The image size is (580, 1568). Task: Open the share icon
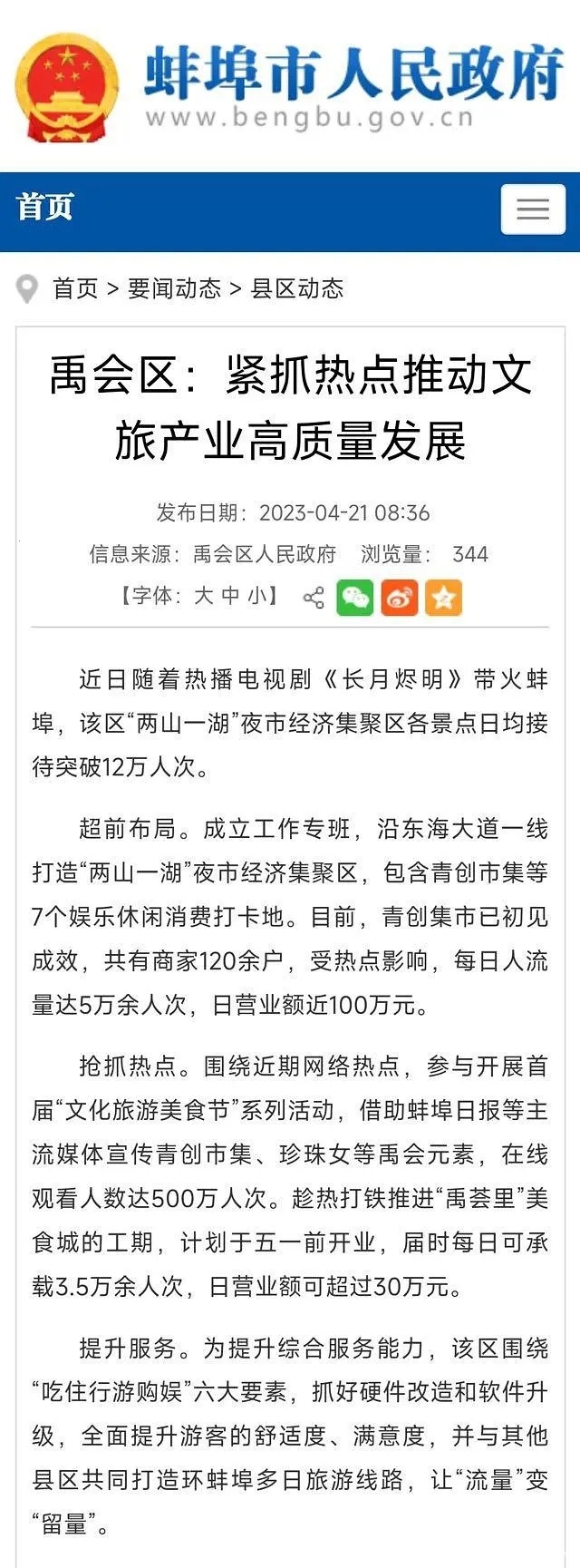[x=314, y=598]
